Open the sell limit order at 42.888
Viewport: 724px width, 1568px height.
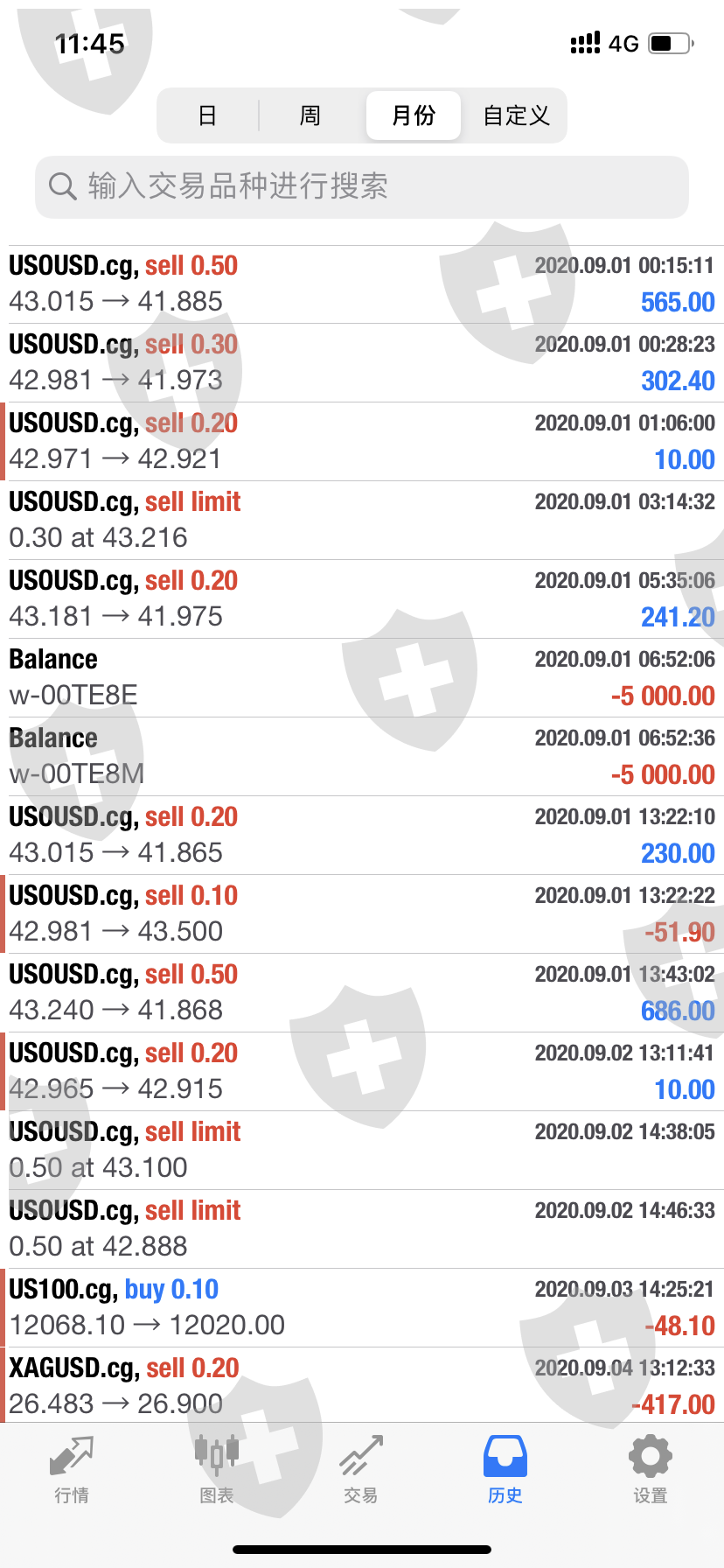point(362,1229)
